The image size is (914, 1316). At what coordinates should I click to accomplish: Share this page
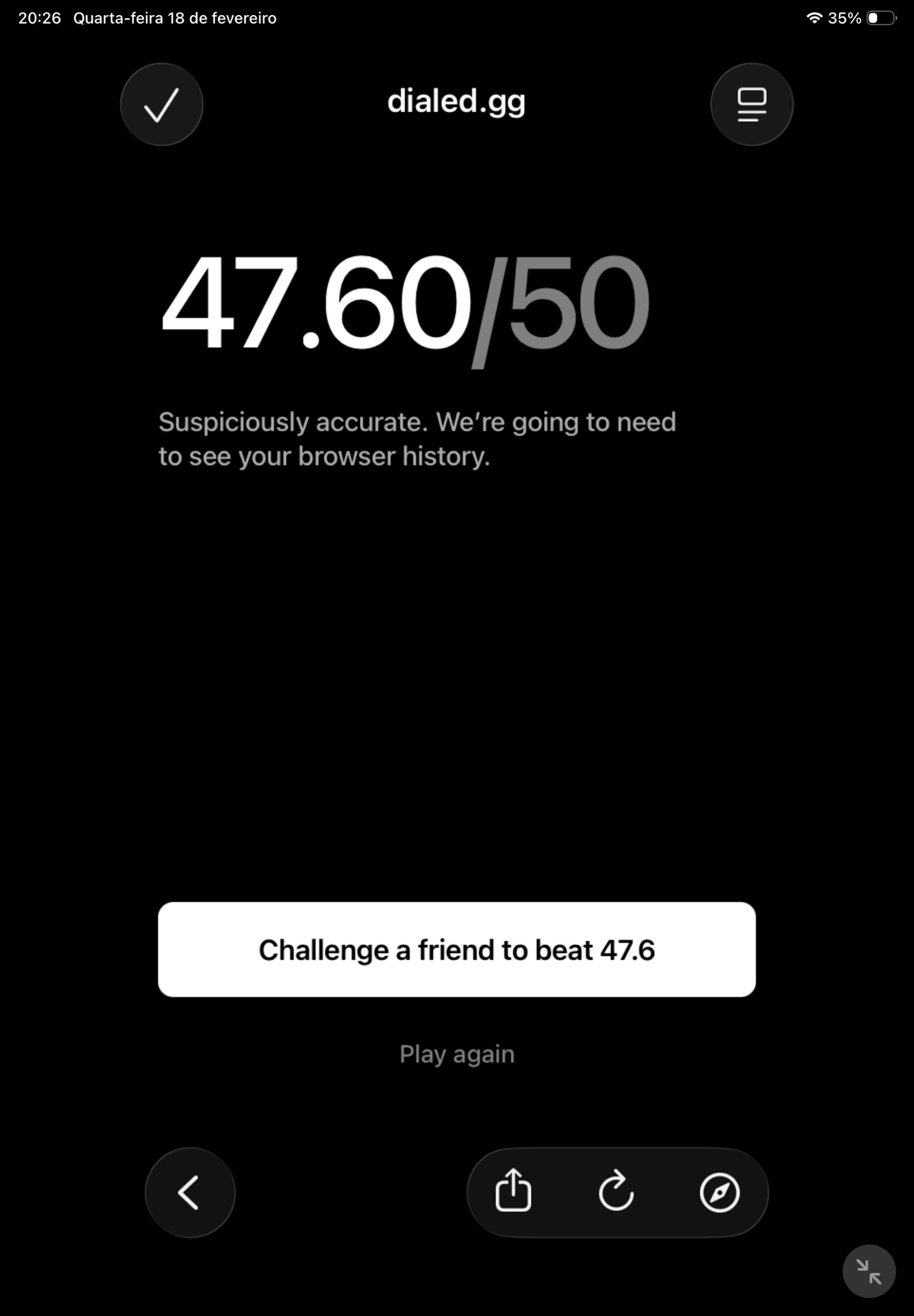[x=513, y=1191]
